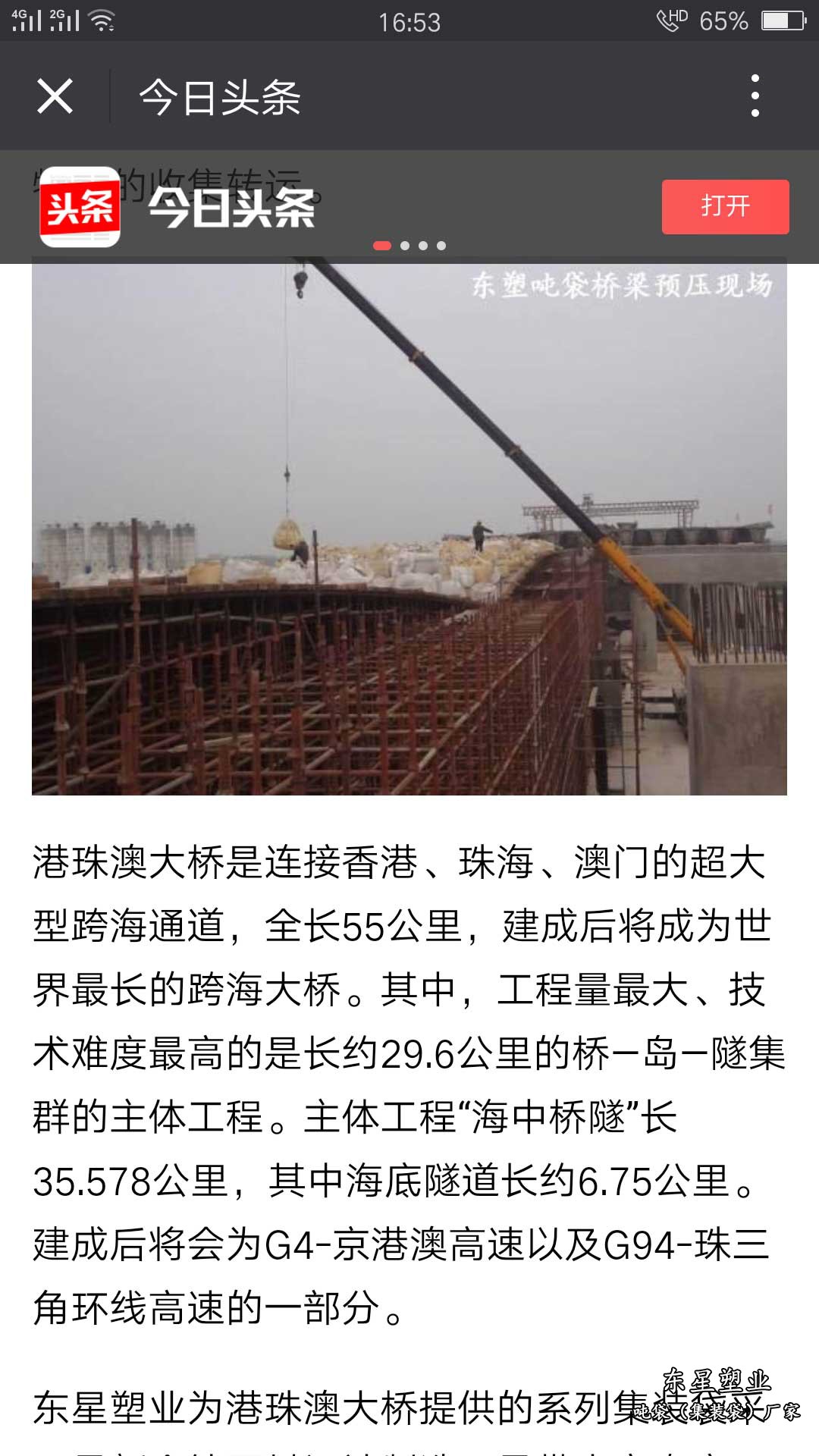Open the three-dot overflow menu

click(755, 96)
